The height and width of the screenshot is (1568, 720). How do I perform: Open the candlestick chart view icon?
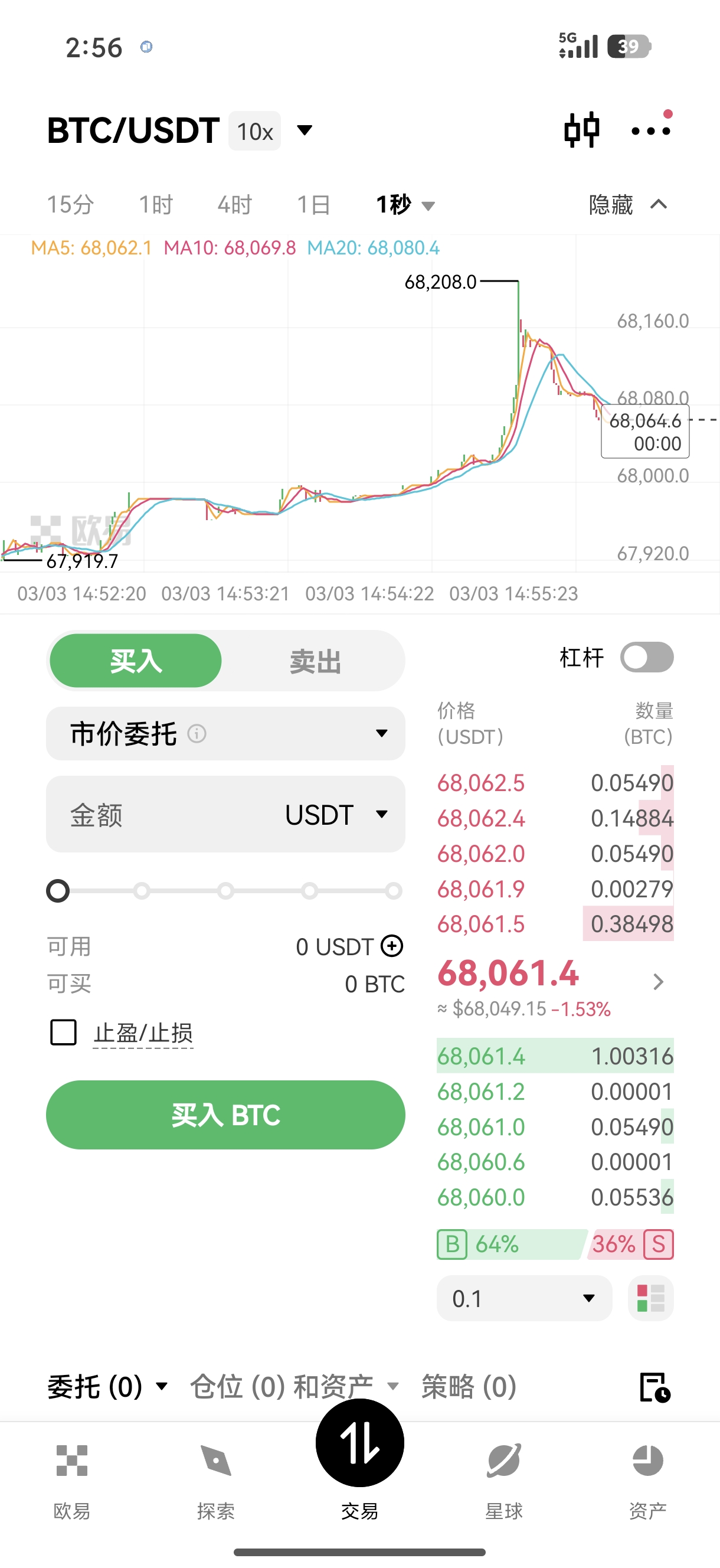point(581,130)
